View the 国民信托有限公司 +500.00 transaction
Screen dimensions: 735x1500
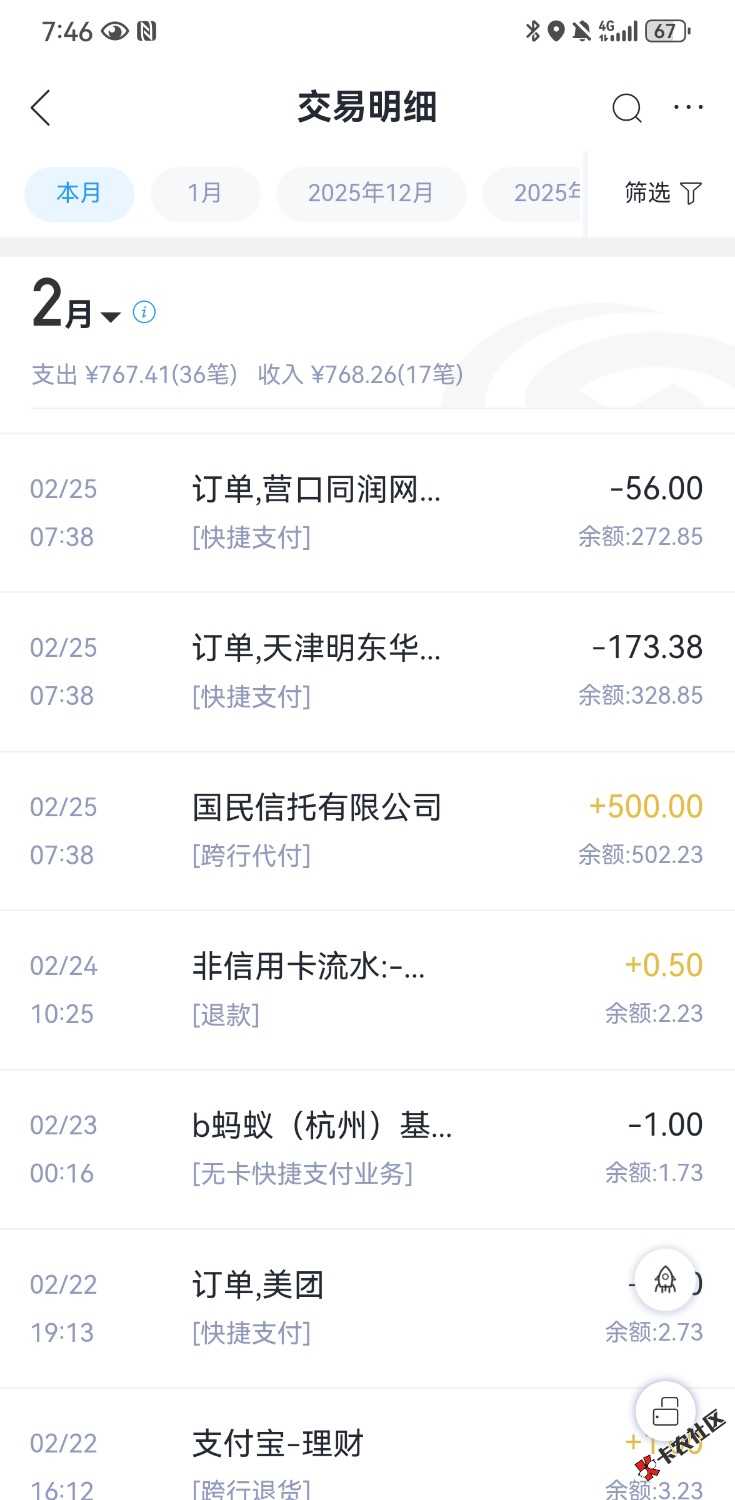point(367,830)
